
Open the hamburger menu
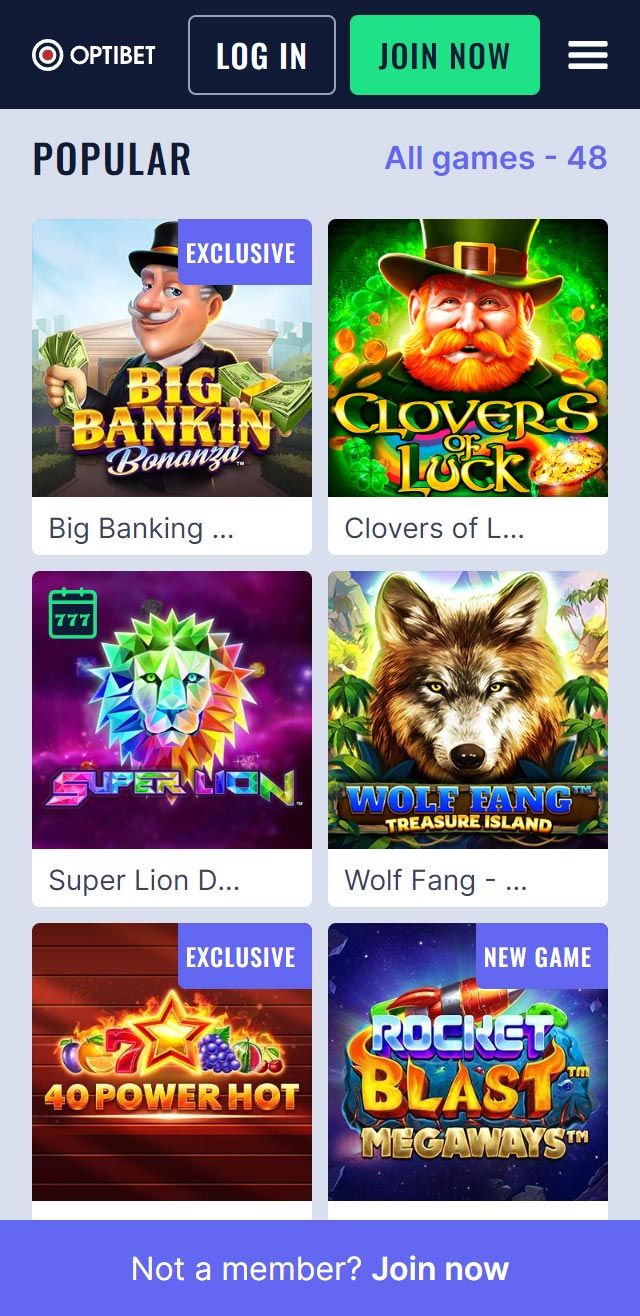click(x=588, y=55)
